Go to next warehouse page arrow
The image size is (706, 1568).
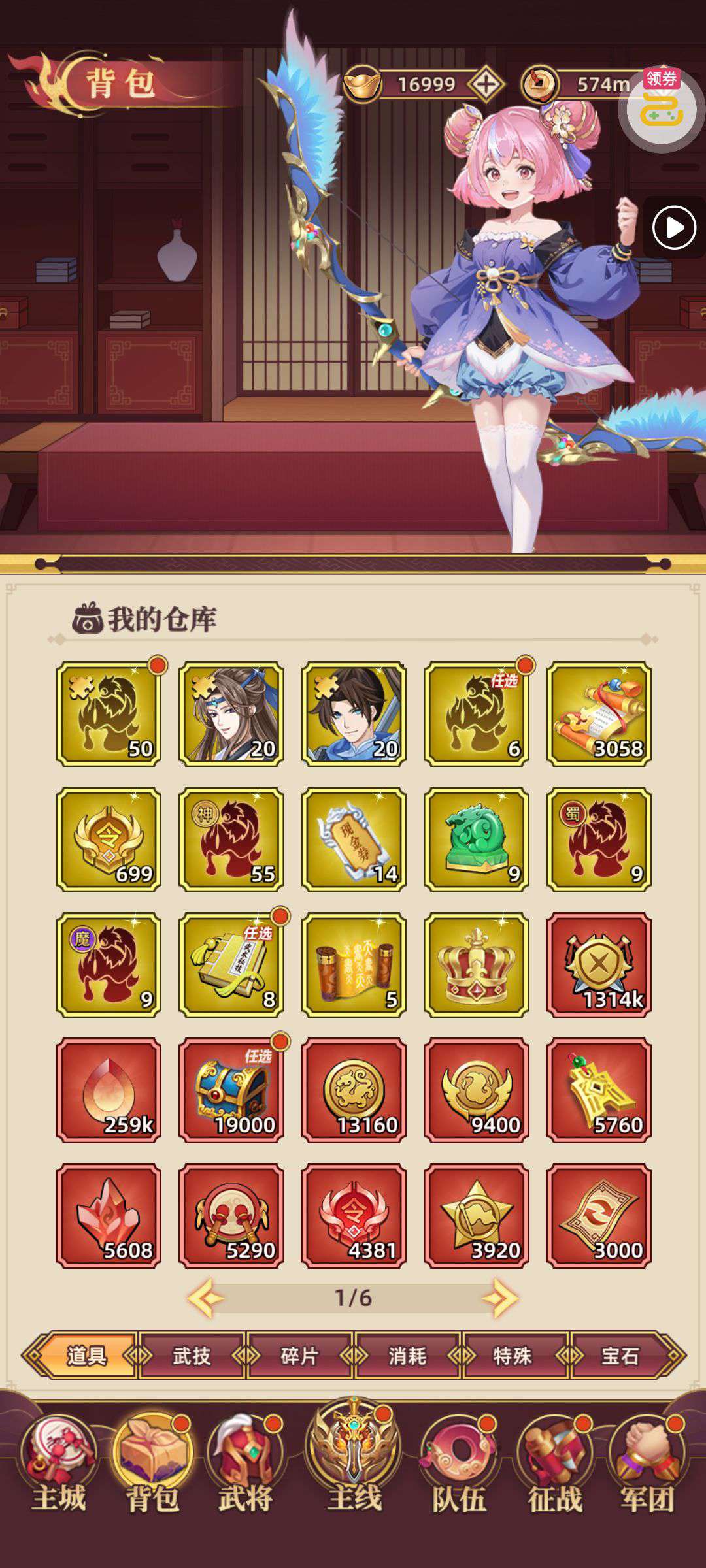click(501, 1298)
